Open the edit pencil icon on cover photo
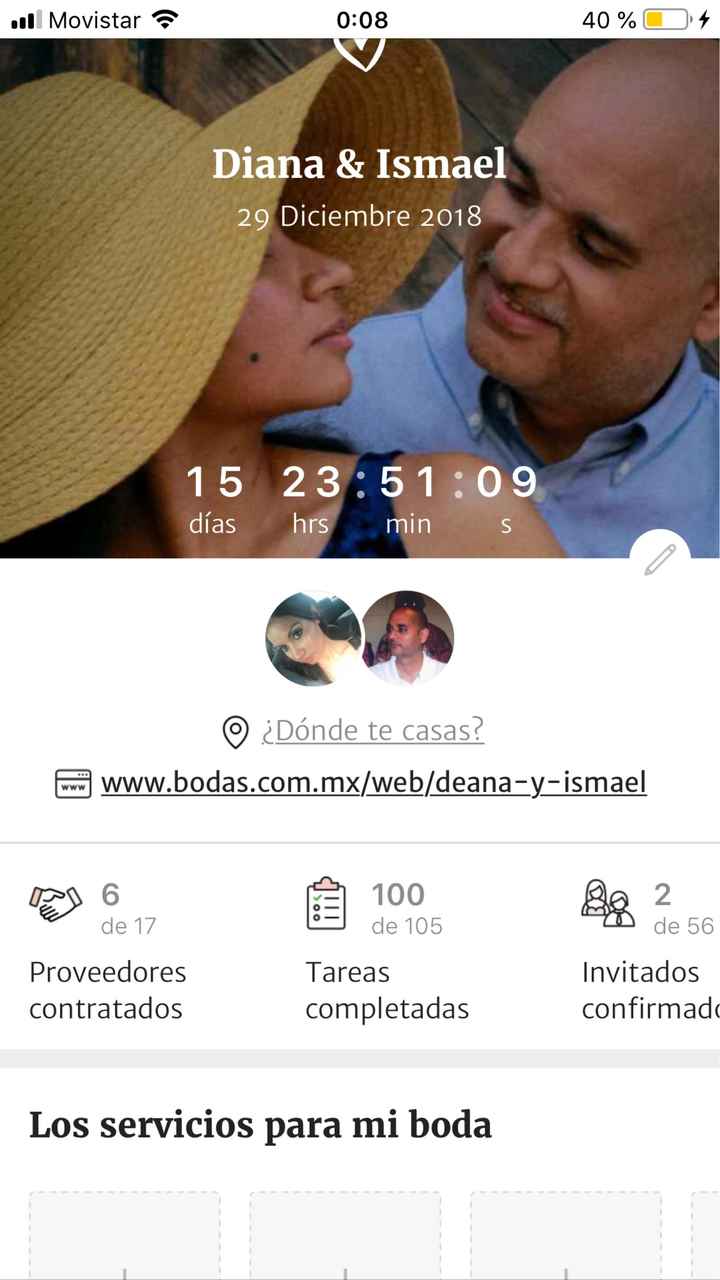The image size is (720, 1280). click(x=658, y=561)
